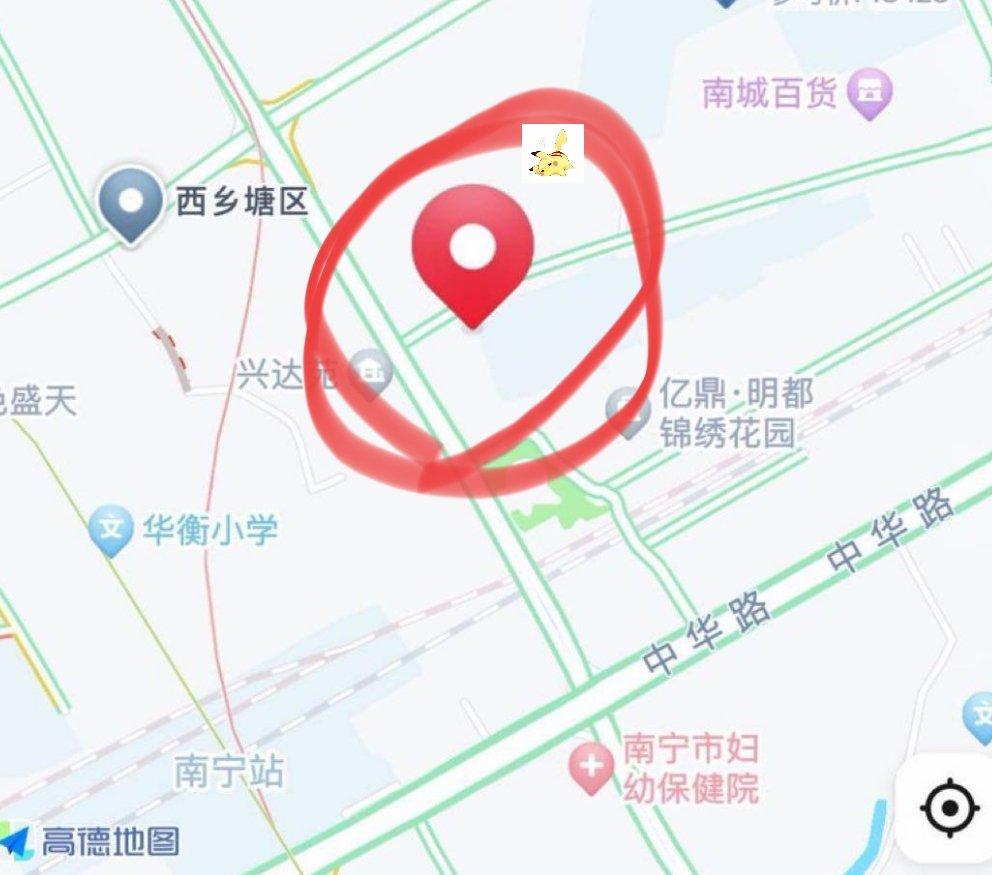
Task: Open the 南城百货 shop marker
Action: [869, 93]
